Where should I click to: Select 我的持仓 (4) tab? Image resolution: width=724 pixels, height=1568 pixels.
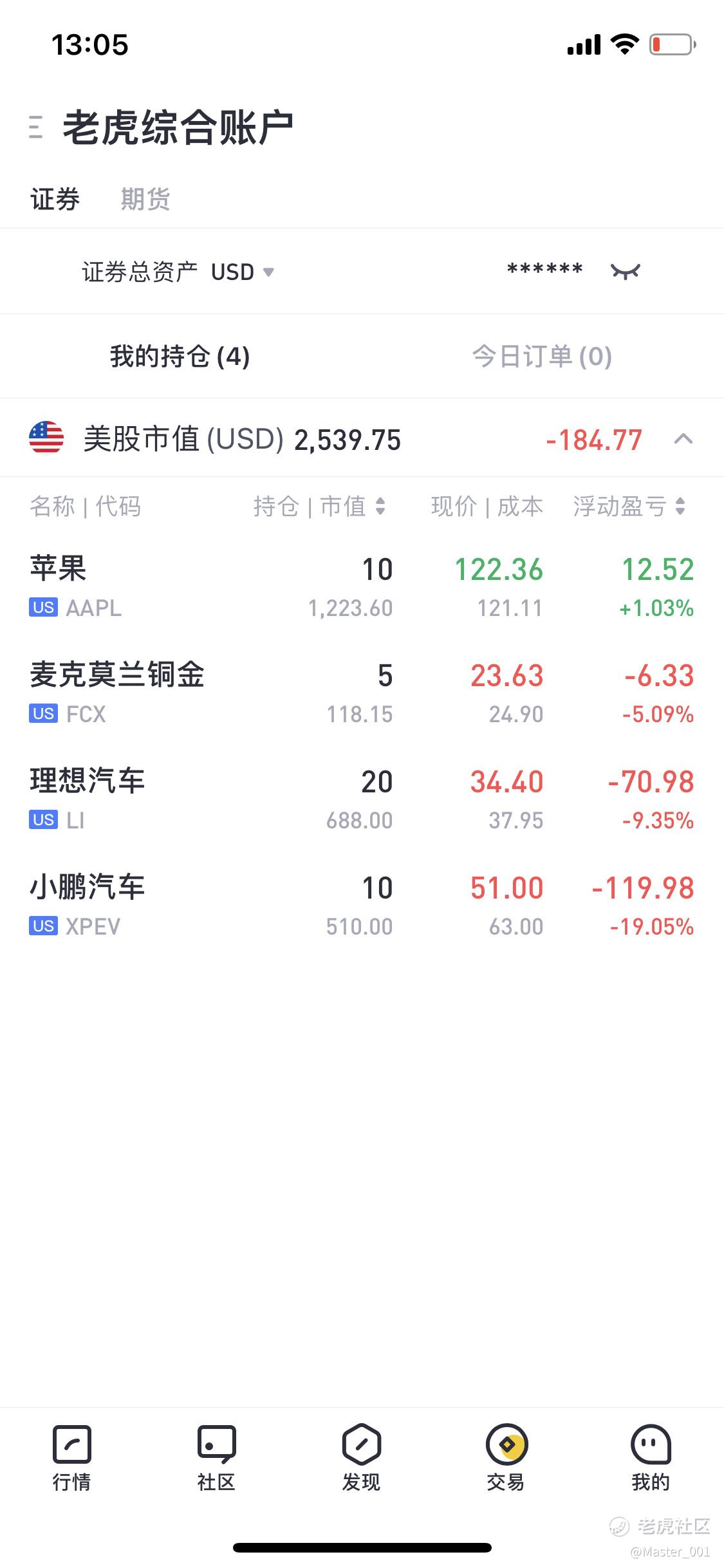(x=180, y=356)
